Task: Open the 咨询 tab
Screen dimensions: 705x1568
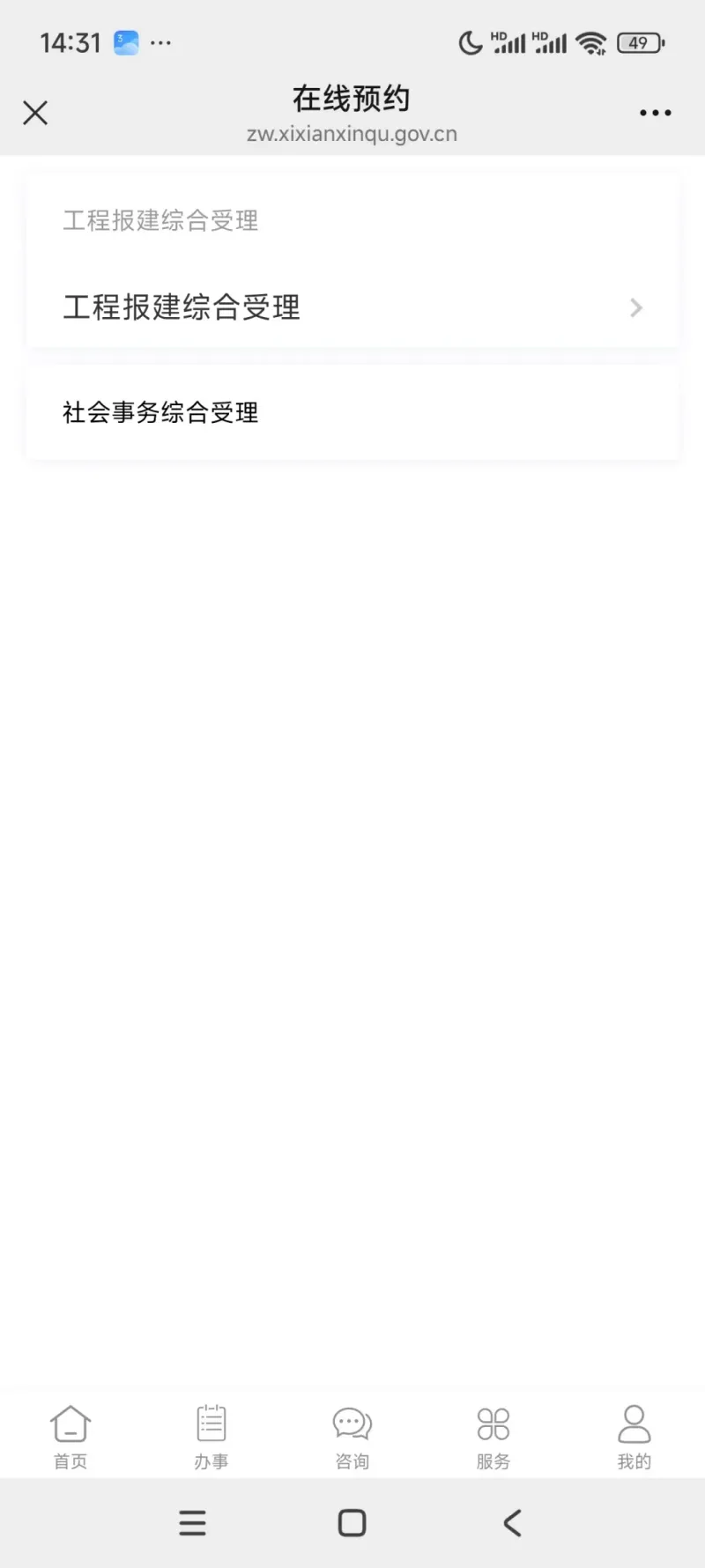Action: pyautogui.click(x=352, y=1437)
